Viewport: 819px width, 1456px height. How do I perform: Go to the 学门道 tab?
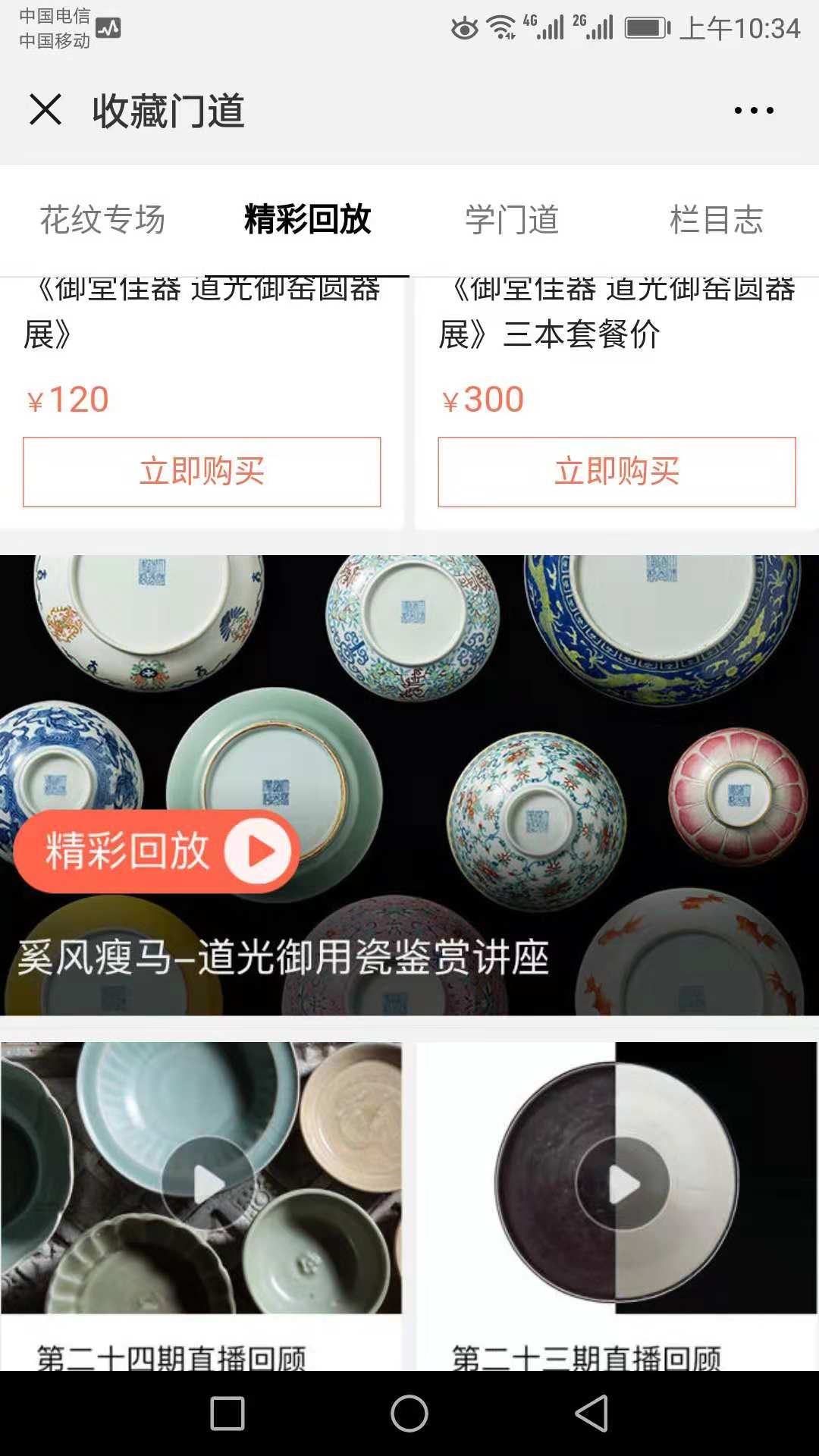tap(512, 220)
